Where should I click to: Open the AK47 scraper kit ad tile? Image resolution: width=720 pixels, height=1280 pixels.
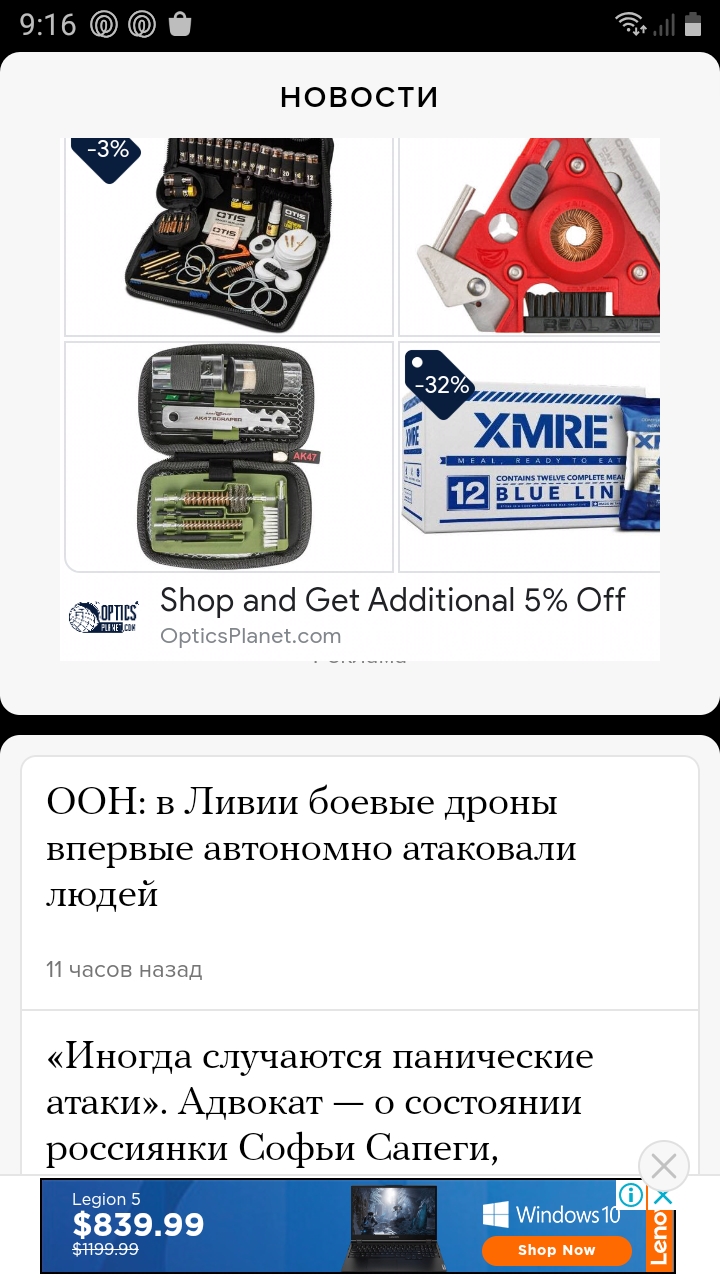pos(229,456)
